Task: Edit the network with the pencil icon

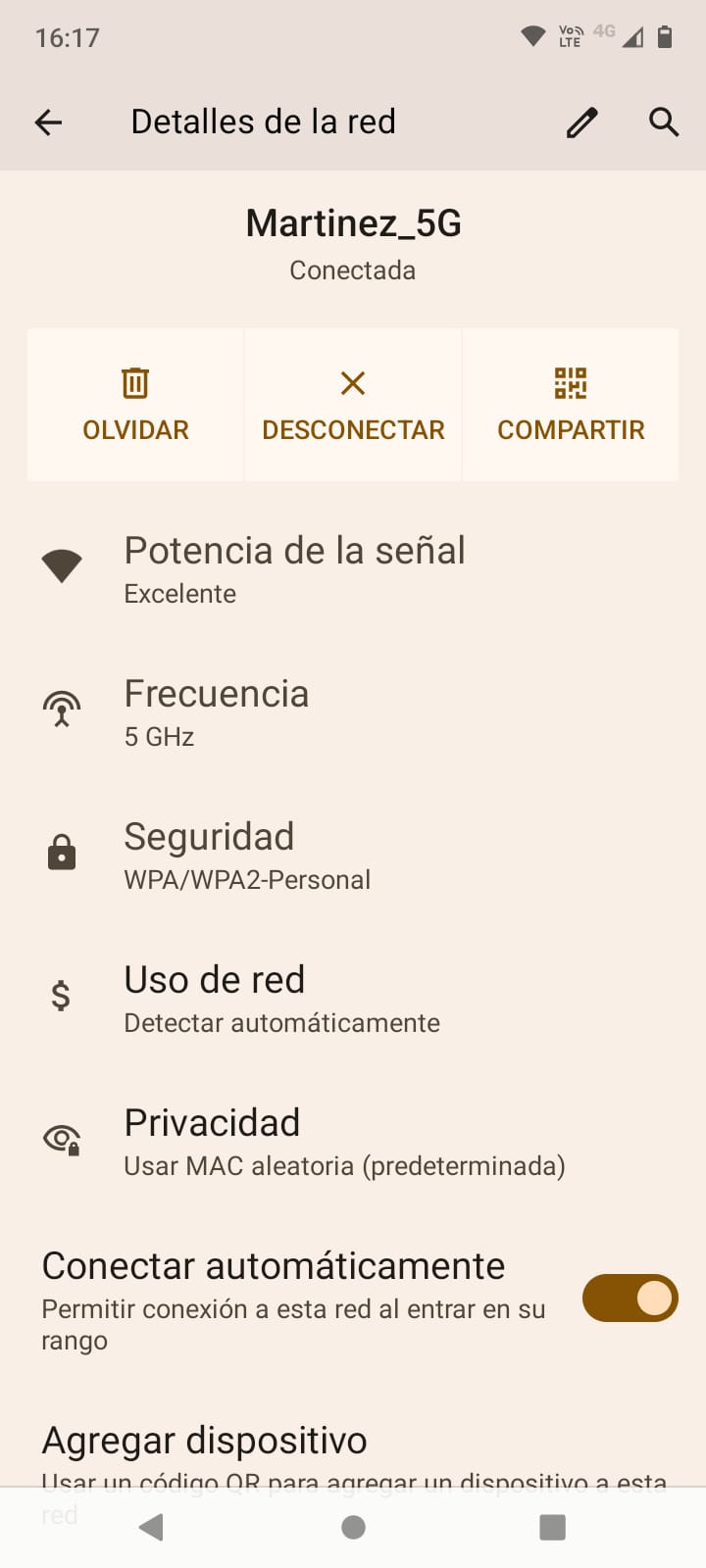Action: click(x=581, y=122)
